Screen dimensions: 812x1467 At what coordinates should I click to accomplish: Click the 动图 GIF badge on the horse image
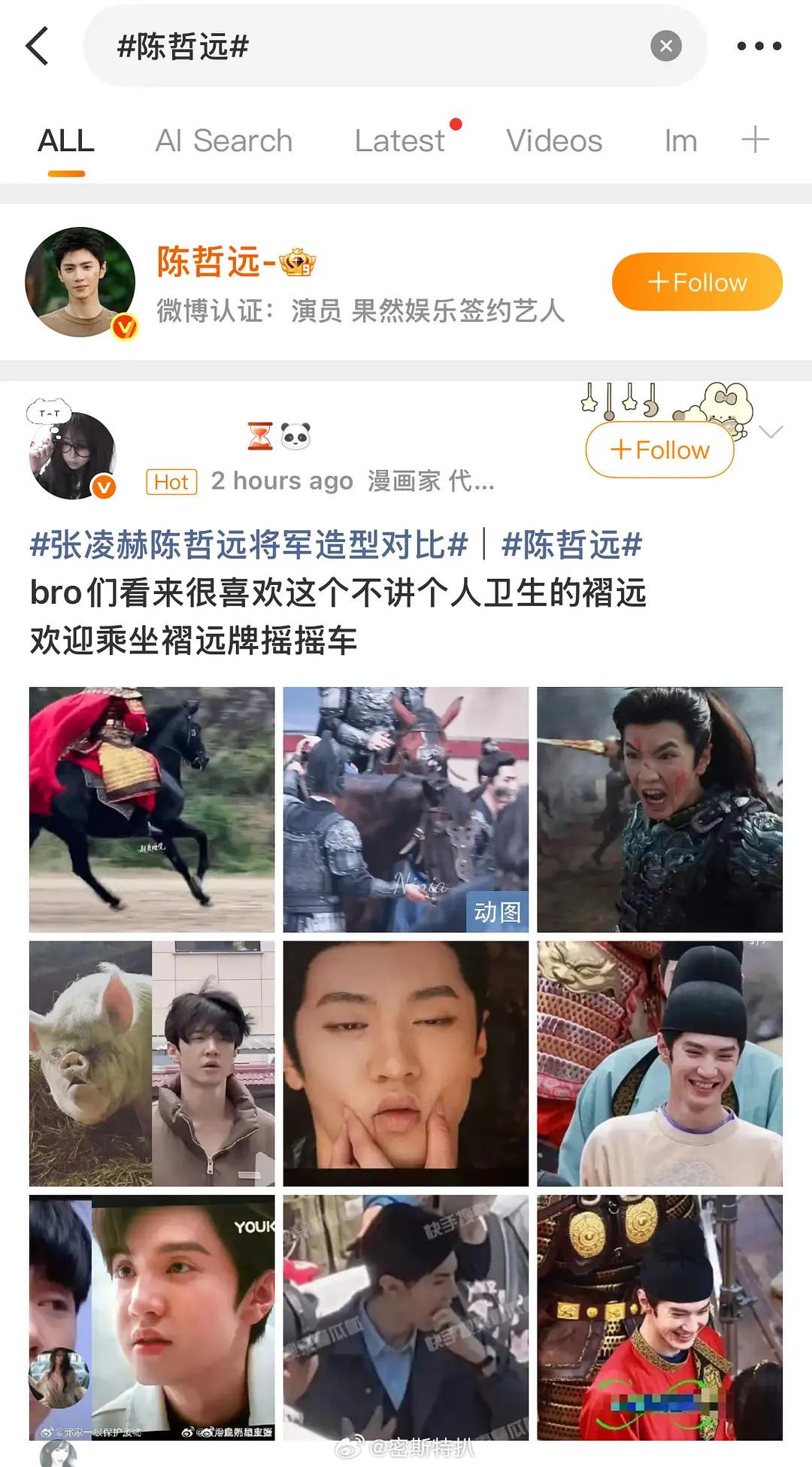coord(498,911)
